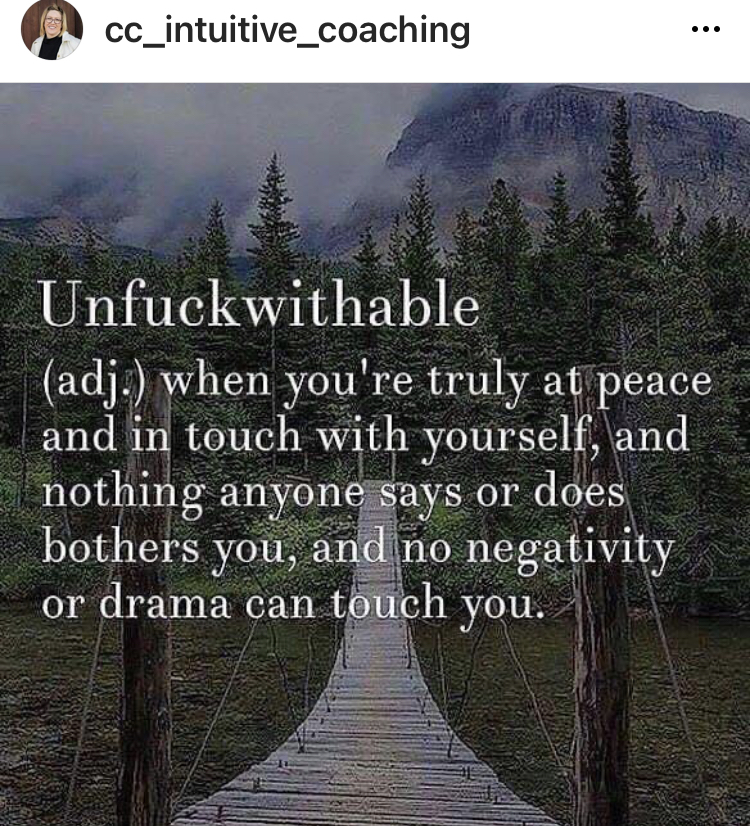Open the post's three-dot options menu
This screenshot has width=750, height=826.
[706, 30]
